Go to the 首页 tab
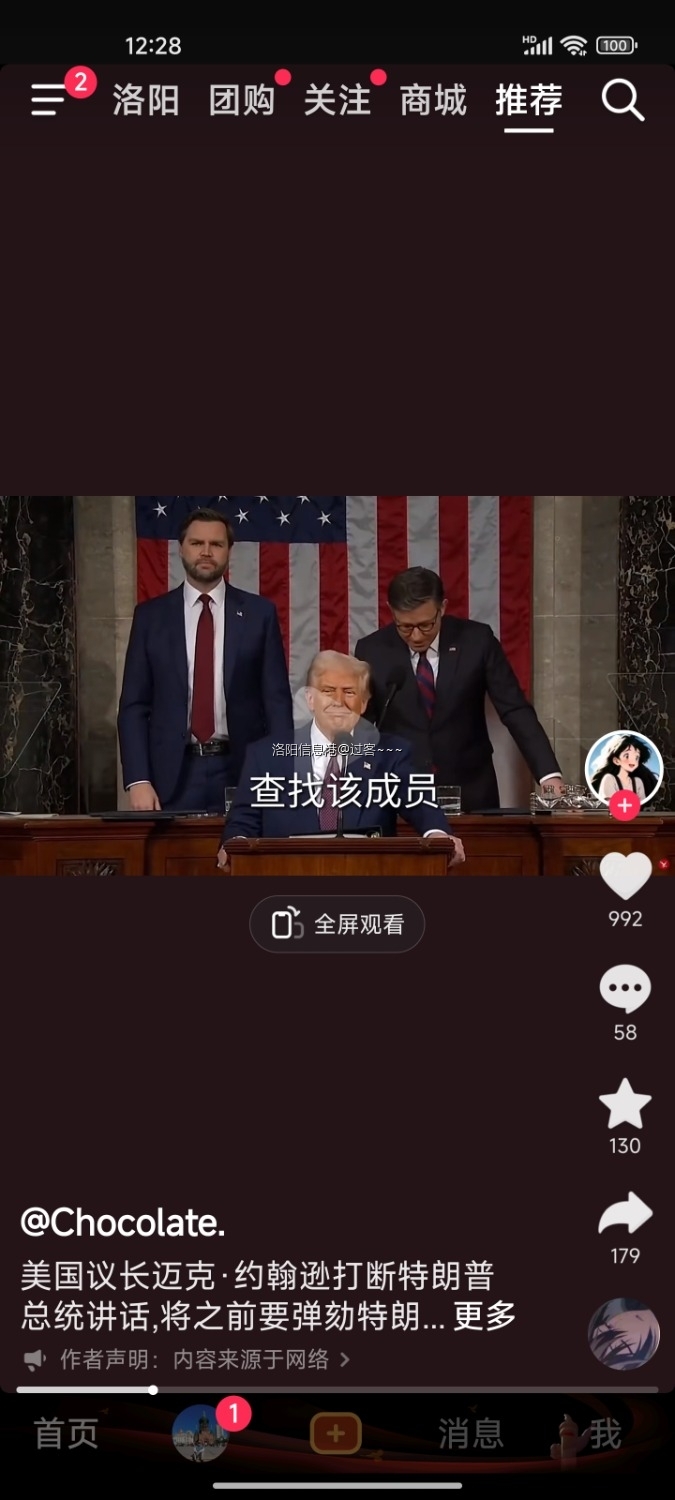This screenshot has height=1500, width=675. pyautogui.click(x=67, y=1434)
